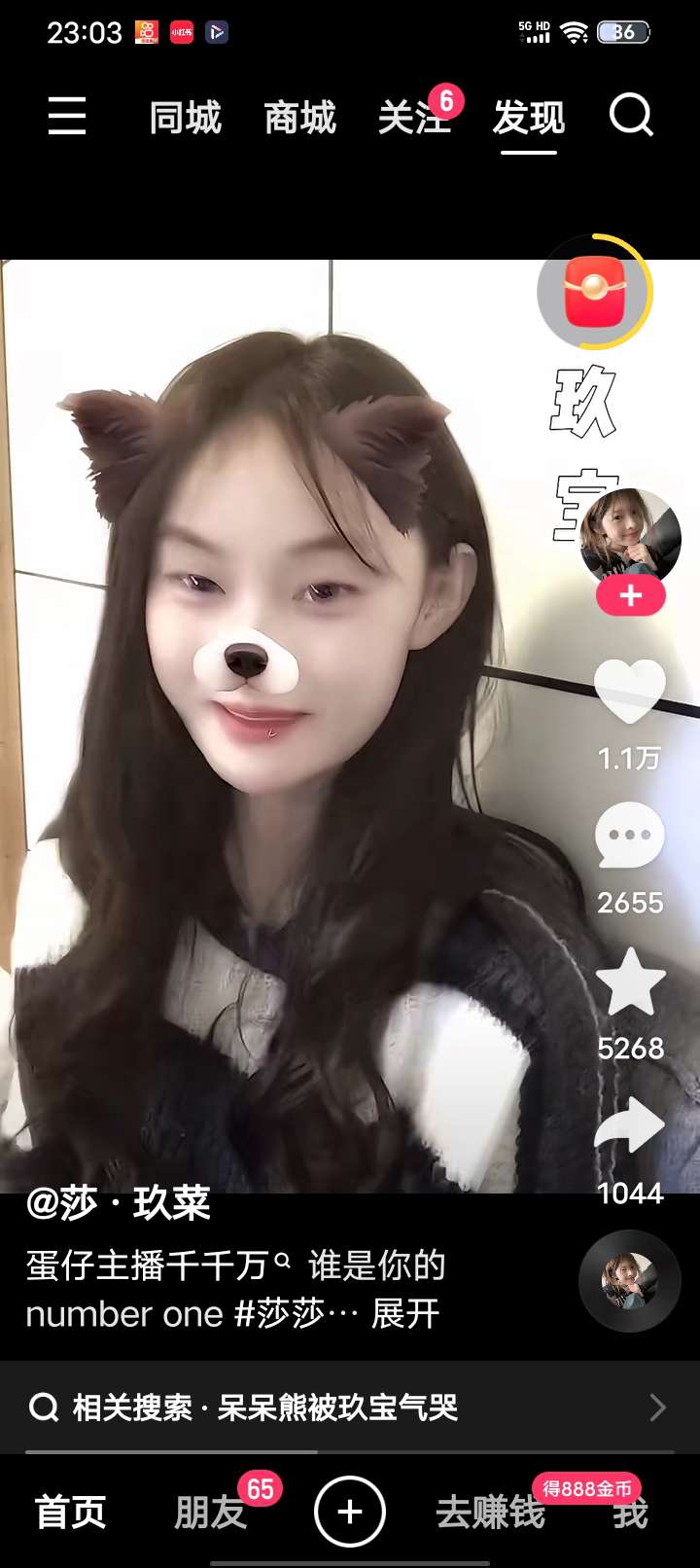The width and height of the screenshot is (700, 1568).
Task: Open the comments section
Action: pyautogui.click(x=630, y=836)
